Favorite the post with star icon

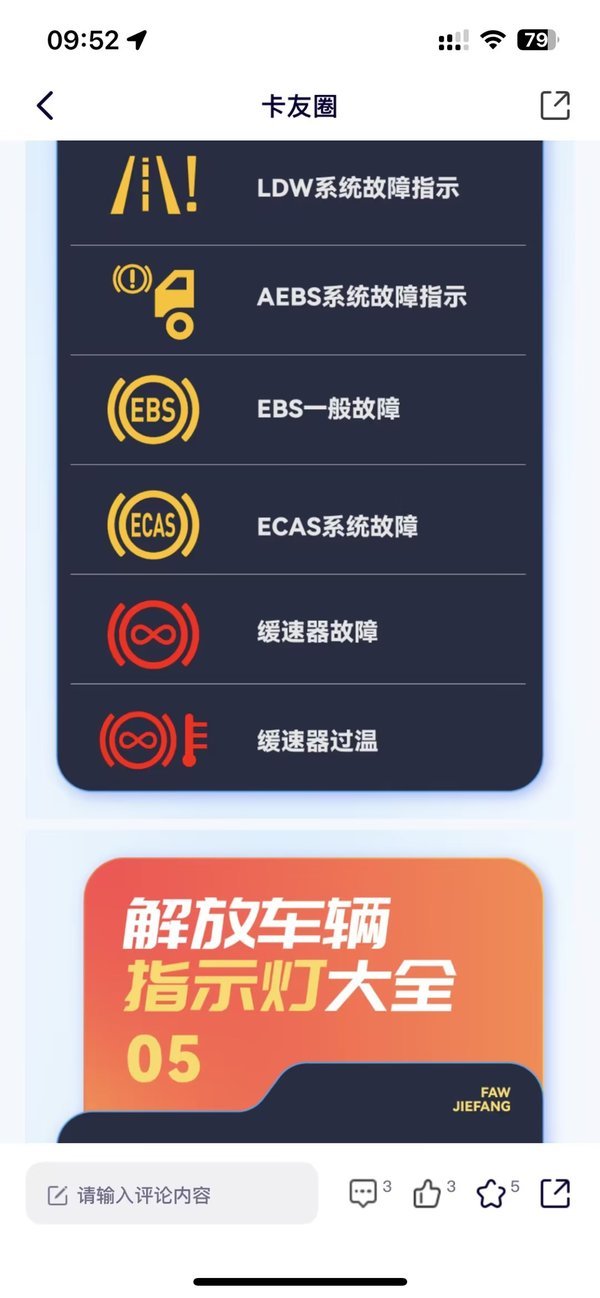click(x=491, y=1193)
